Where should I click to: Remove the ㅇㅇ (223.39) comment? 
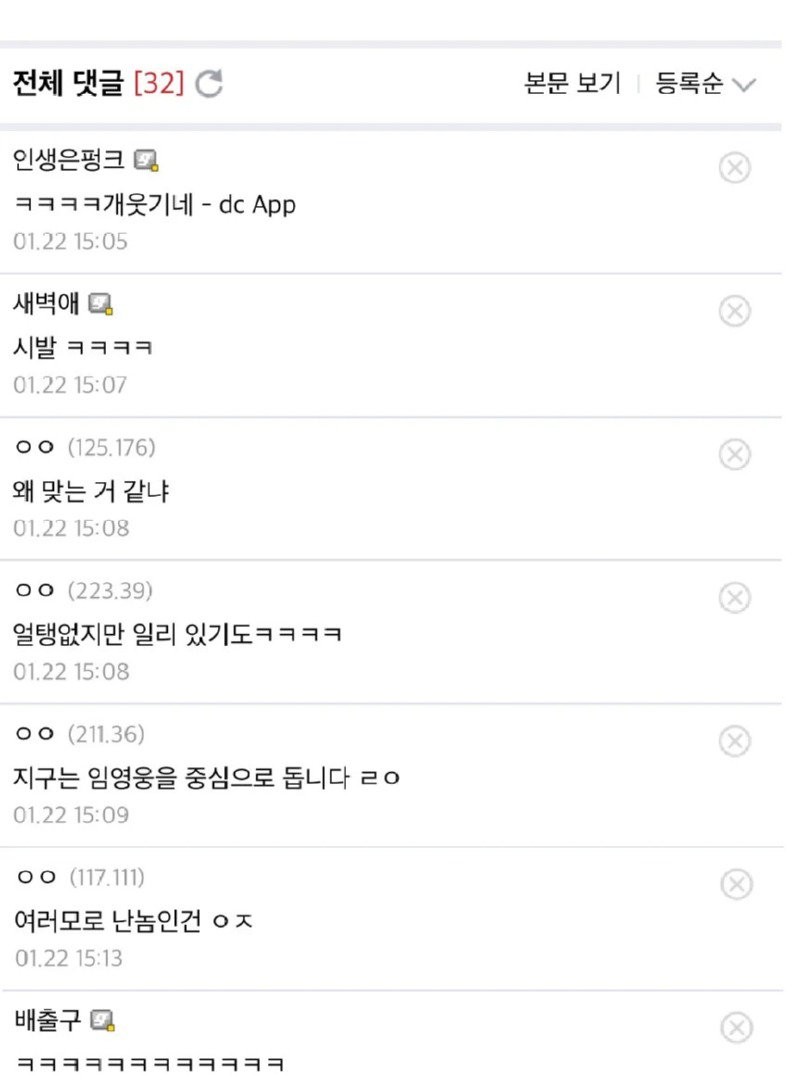pyautogui.click(x=735, y=598)
